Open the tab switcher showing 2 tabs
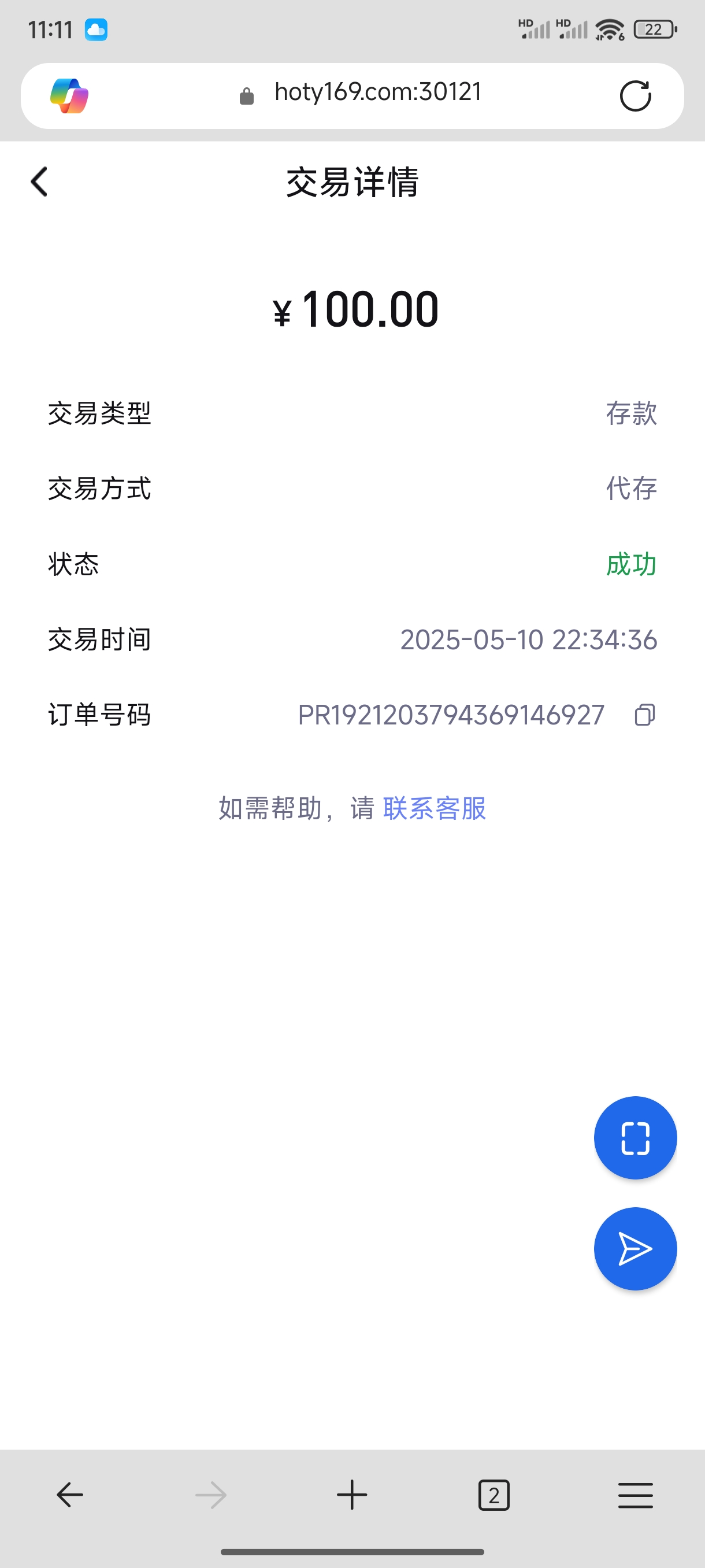The image size is (705, 1568). (x=493, y=1495)
